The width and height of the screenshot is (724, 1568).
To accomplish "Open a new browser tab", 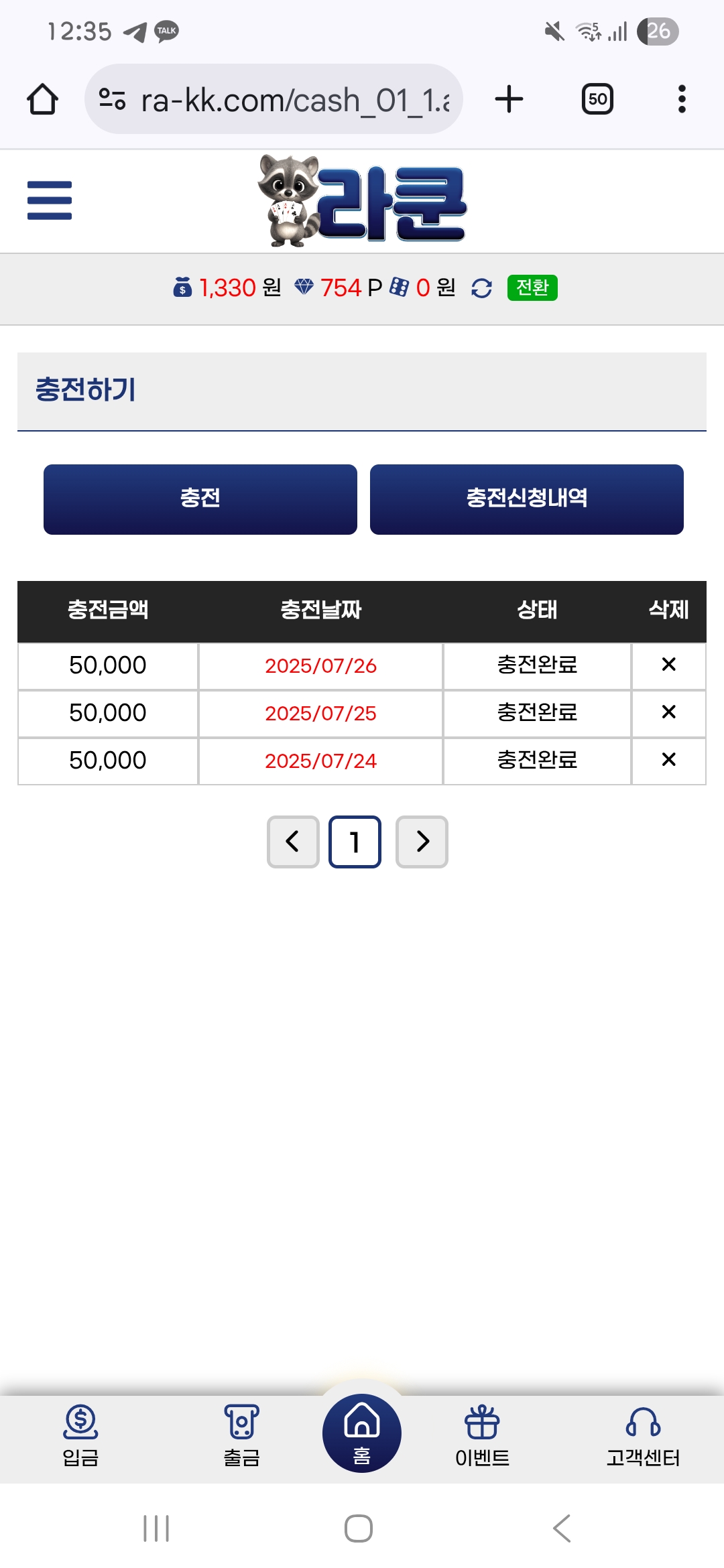I will pyautogui.click(x=509, y=99).
